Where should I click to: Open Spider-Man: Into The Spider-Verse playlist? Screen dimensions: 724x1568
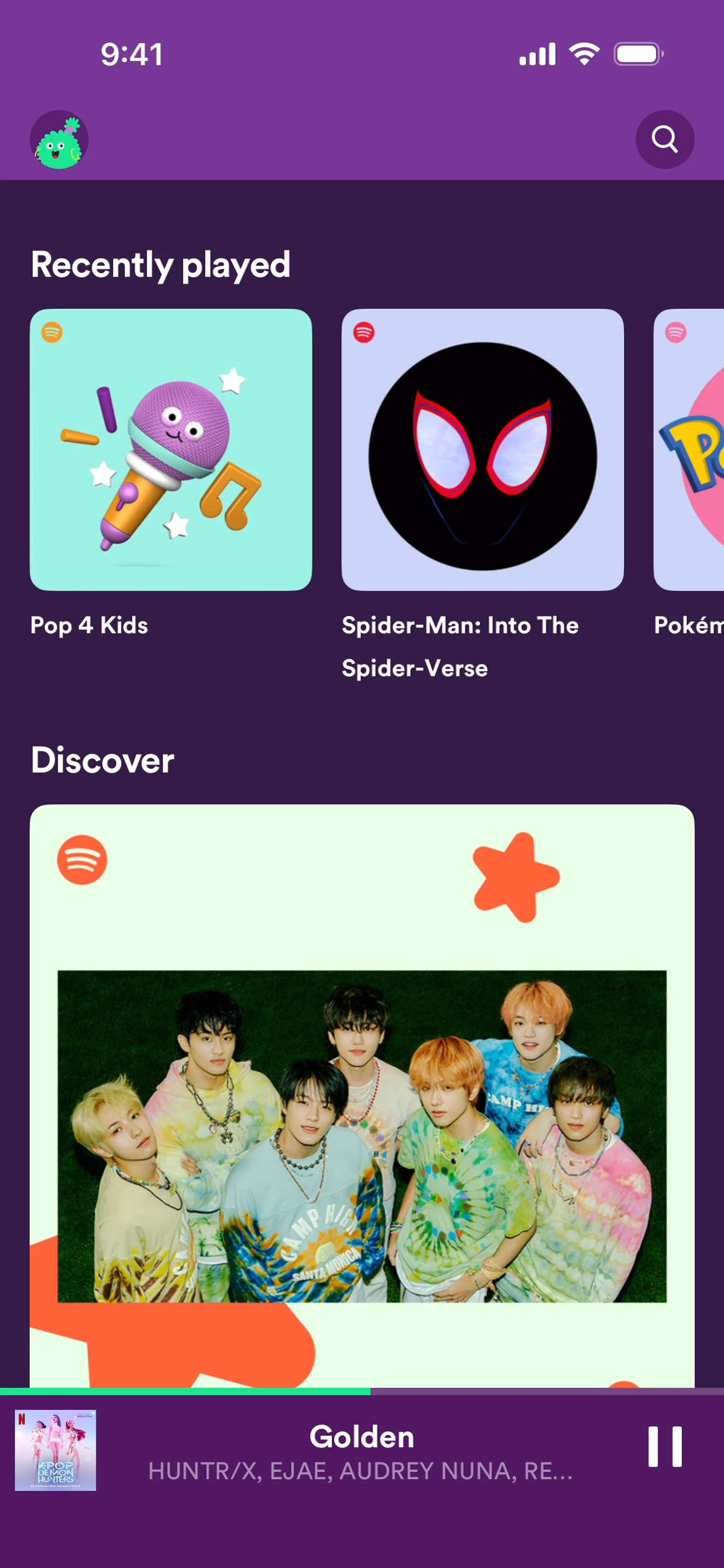click(482, 450)
